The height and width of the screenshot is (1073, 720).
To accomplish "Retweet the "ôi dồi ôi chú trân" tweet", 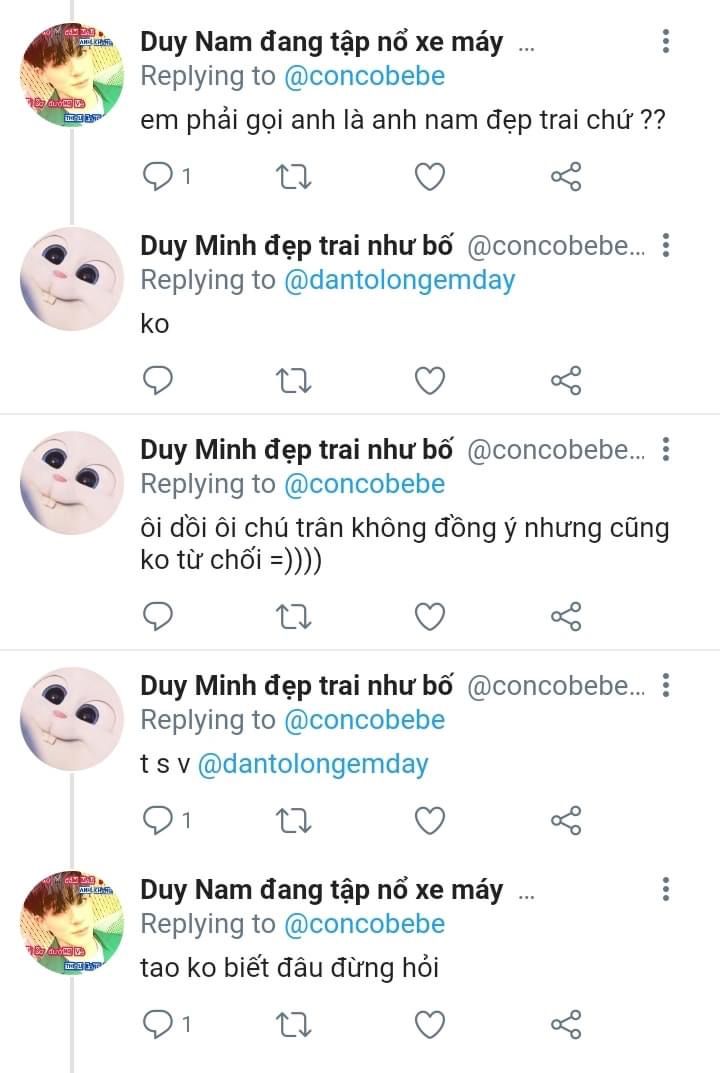I will (293, 617).
